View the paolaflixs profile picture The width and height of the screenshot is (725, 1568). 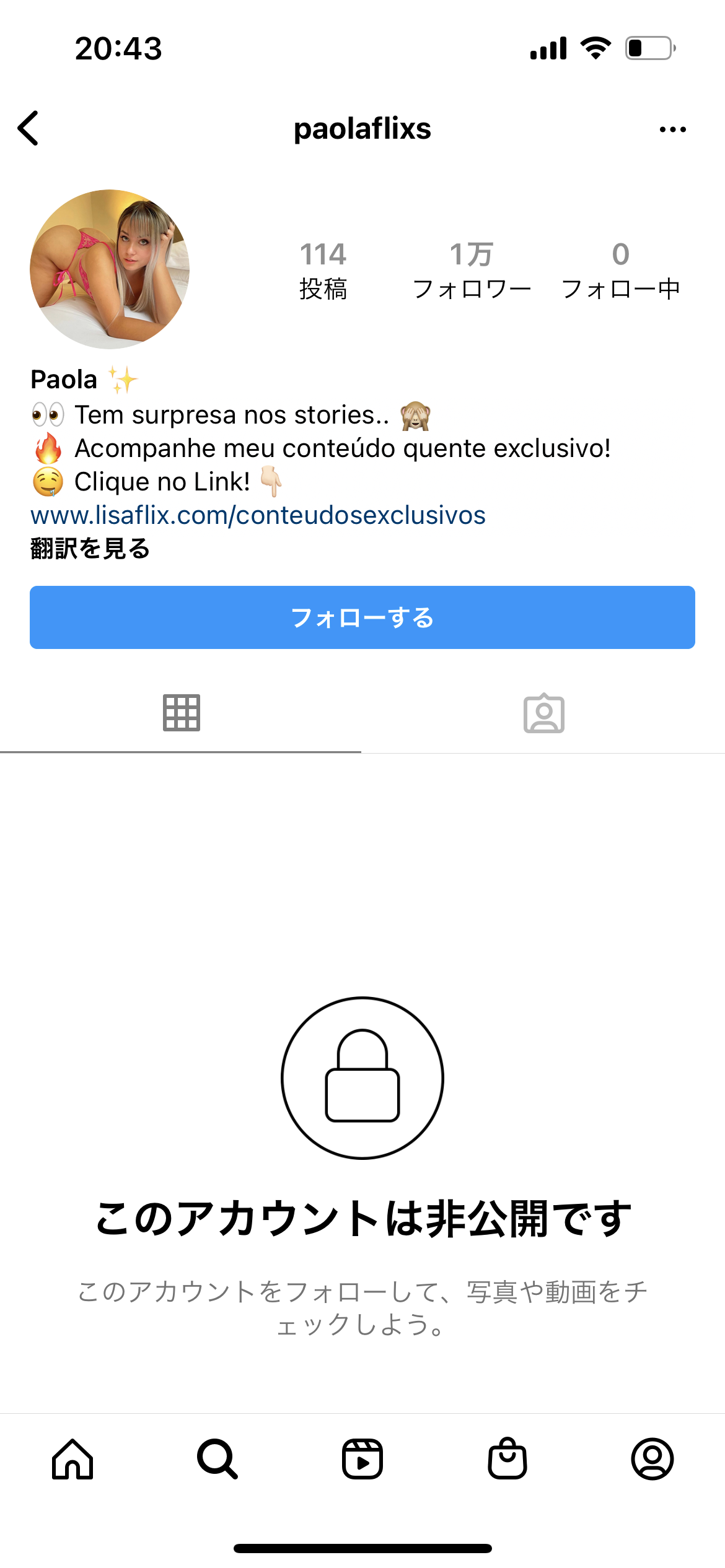pyautogui.click(x=110, y=269)
